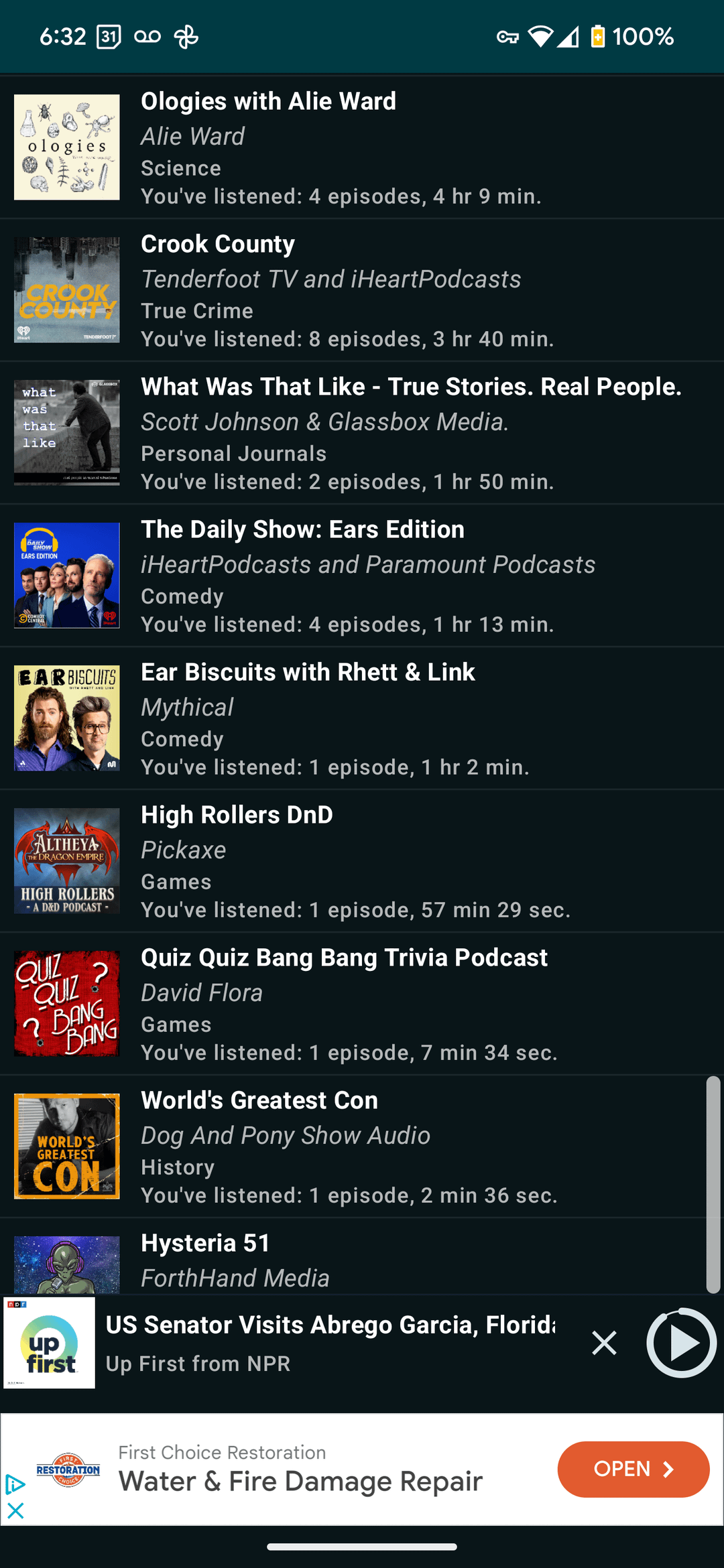Select What Was That Like podcast

pos(362,433)
